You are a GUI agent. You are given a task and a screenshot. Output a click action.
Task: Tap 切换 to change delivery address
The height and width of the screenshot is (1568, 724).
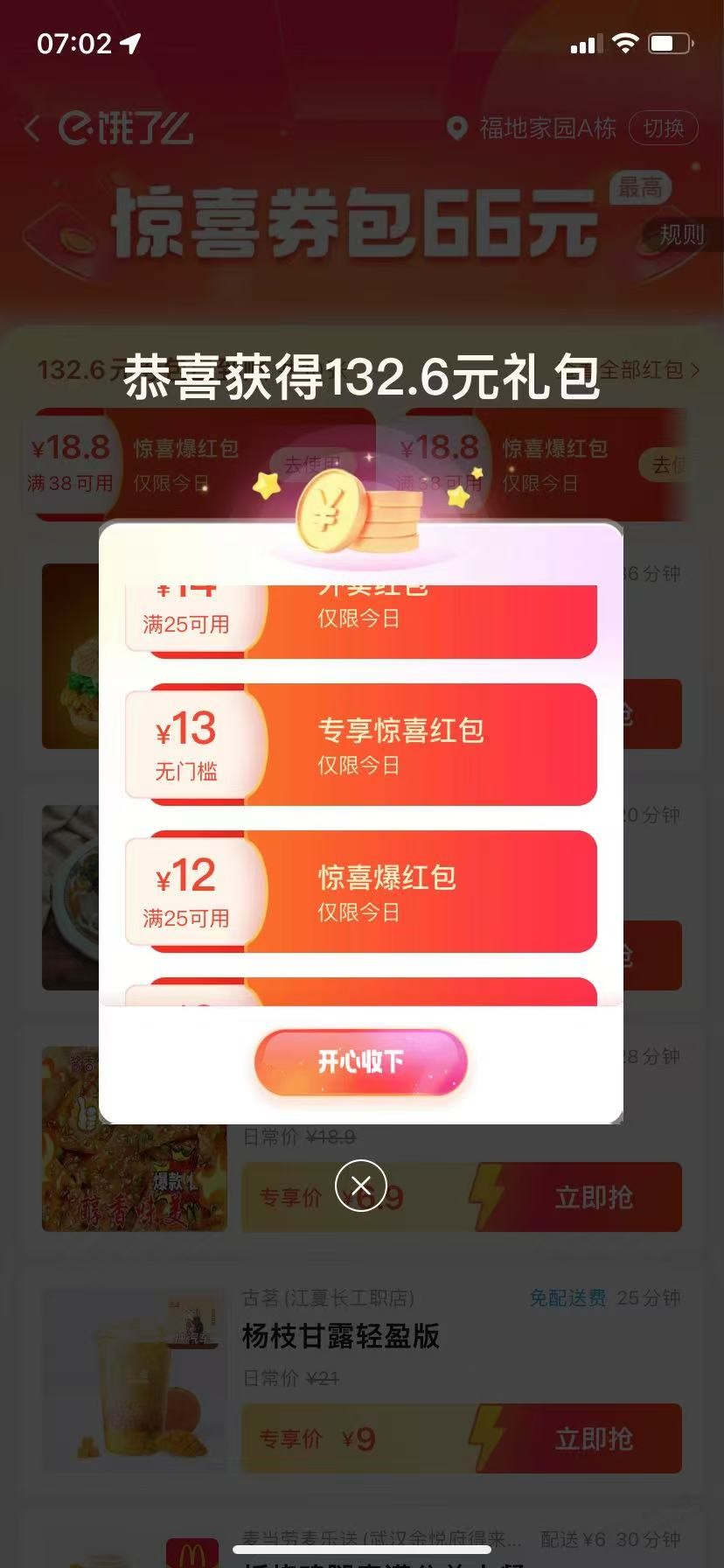pos(664,128)
